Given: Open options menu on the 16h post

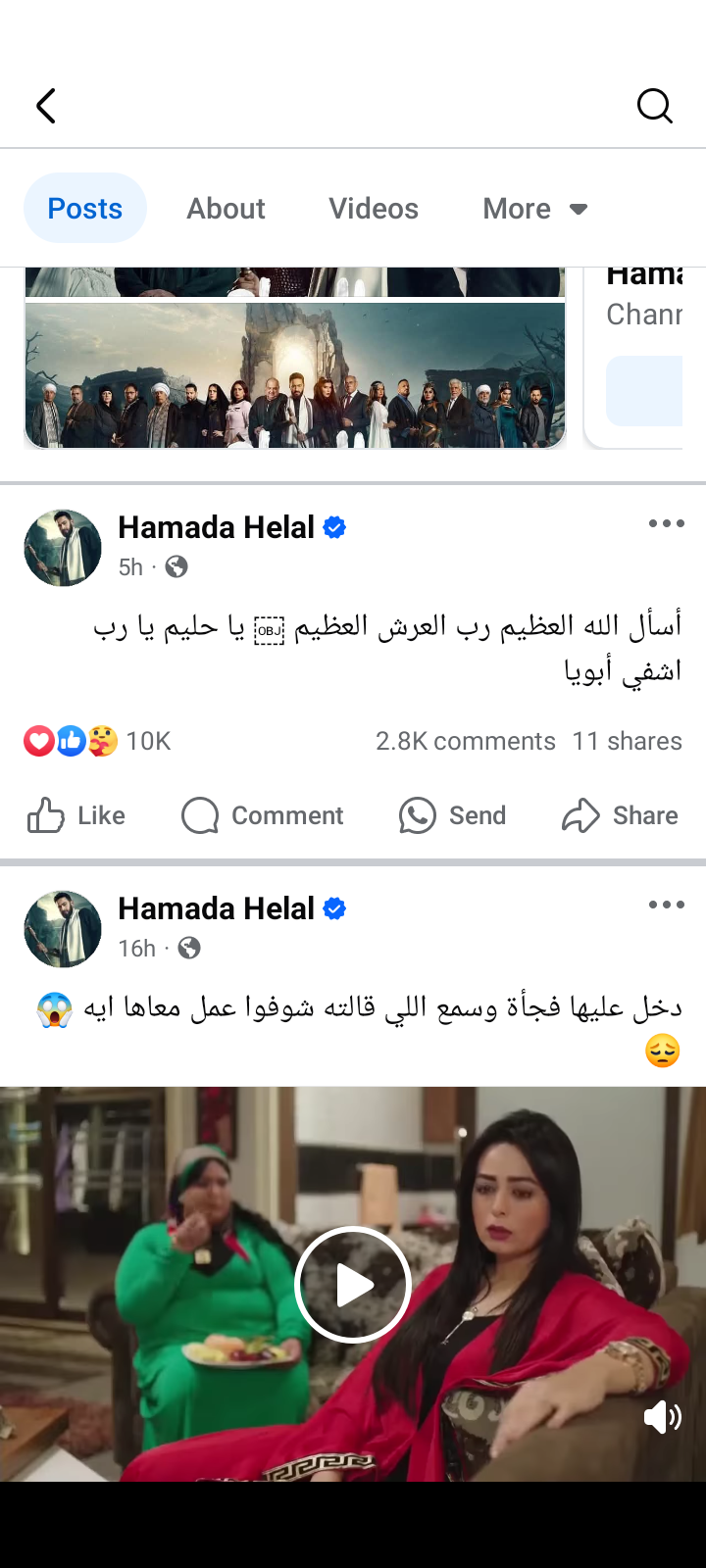Looking at the screenshot, I should pos(666,905).
